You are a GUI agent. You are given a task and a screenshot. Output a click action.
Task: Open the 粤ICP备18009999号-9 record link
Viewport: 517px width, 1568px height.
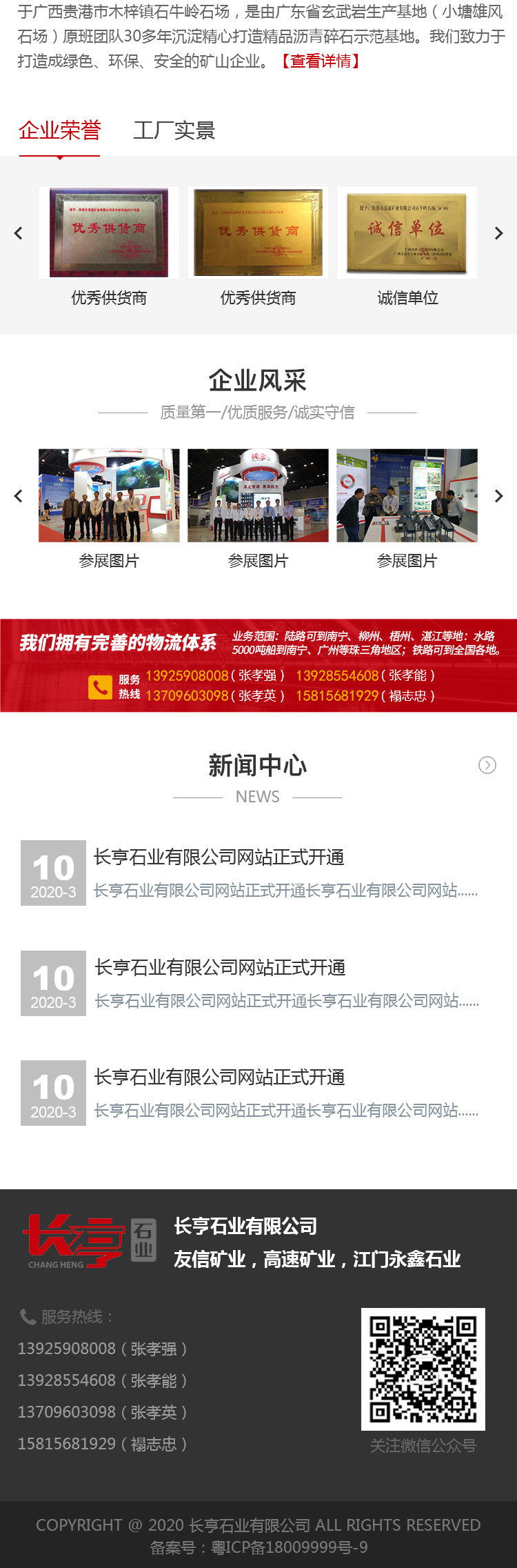click(x=289, y=1547)
